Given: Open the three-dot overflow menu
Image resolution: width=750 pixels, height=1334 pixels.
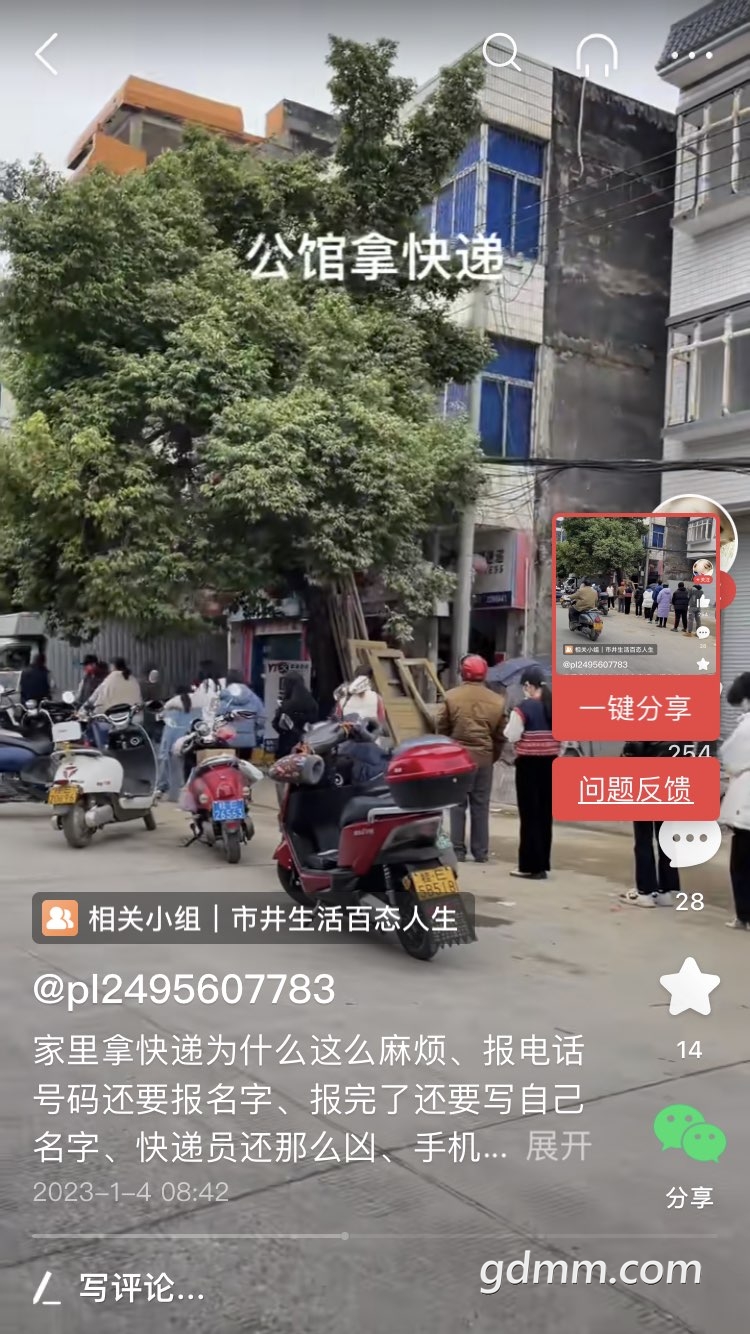Looking at the screenshot, I should pos(692,55).
